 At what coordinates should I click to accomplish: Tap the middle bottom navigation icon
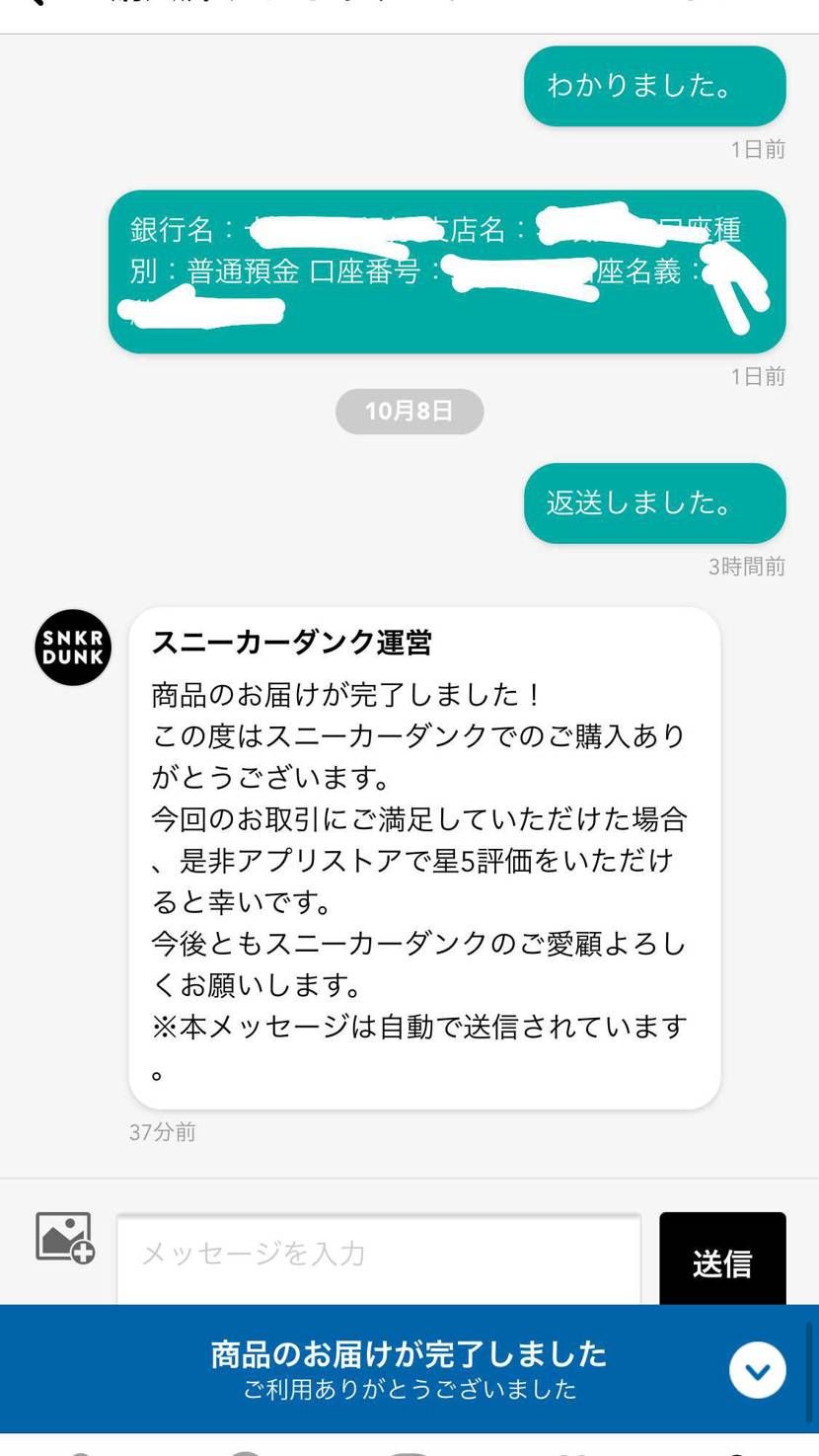click(x=409, y=1449)
